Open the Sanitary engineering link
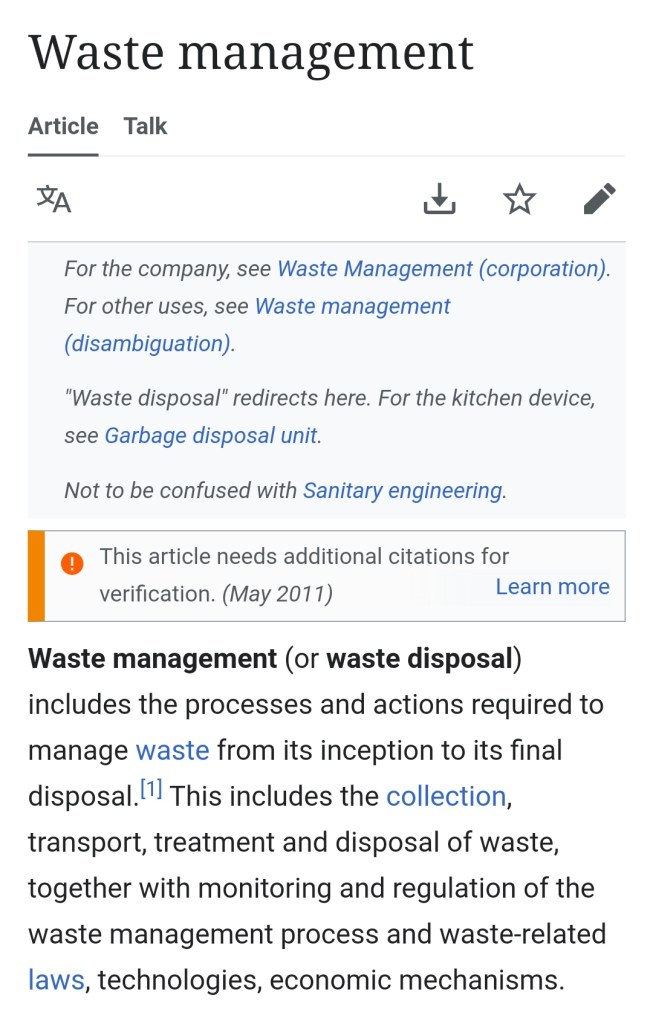Viewport: 653px width, 1024px height. click(402, 491)
